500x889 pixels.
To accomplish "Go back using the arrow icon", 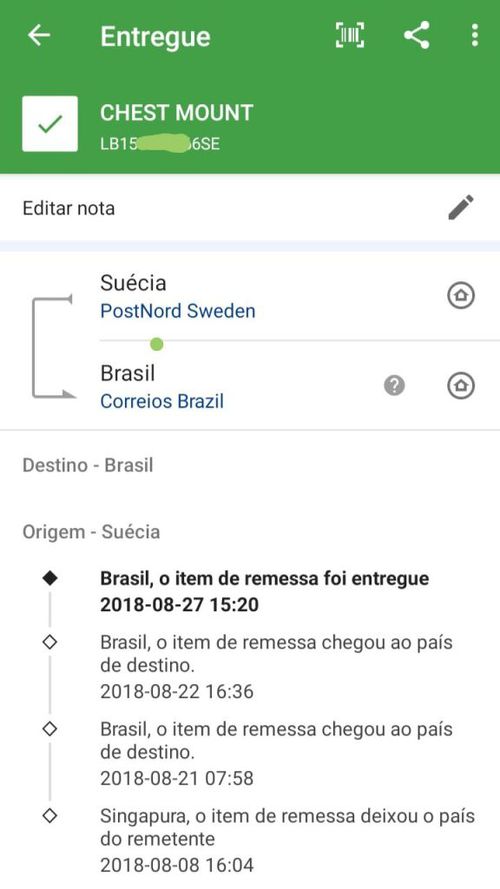I will (39, 36).
